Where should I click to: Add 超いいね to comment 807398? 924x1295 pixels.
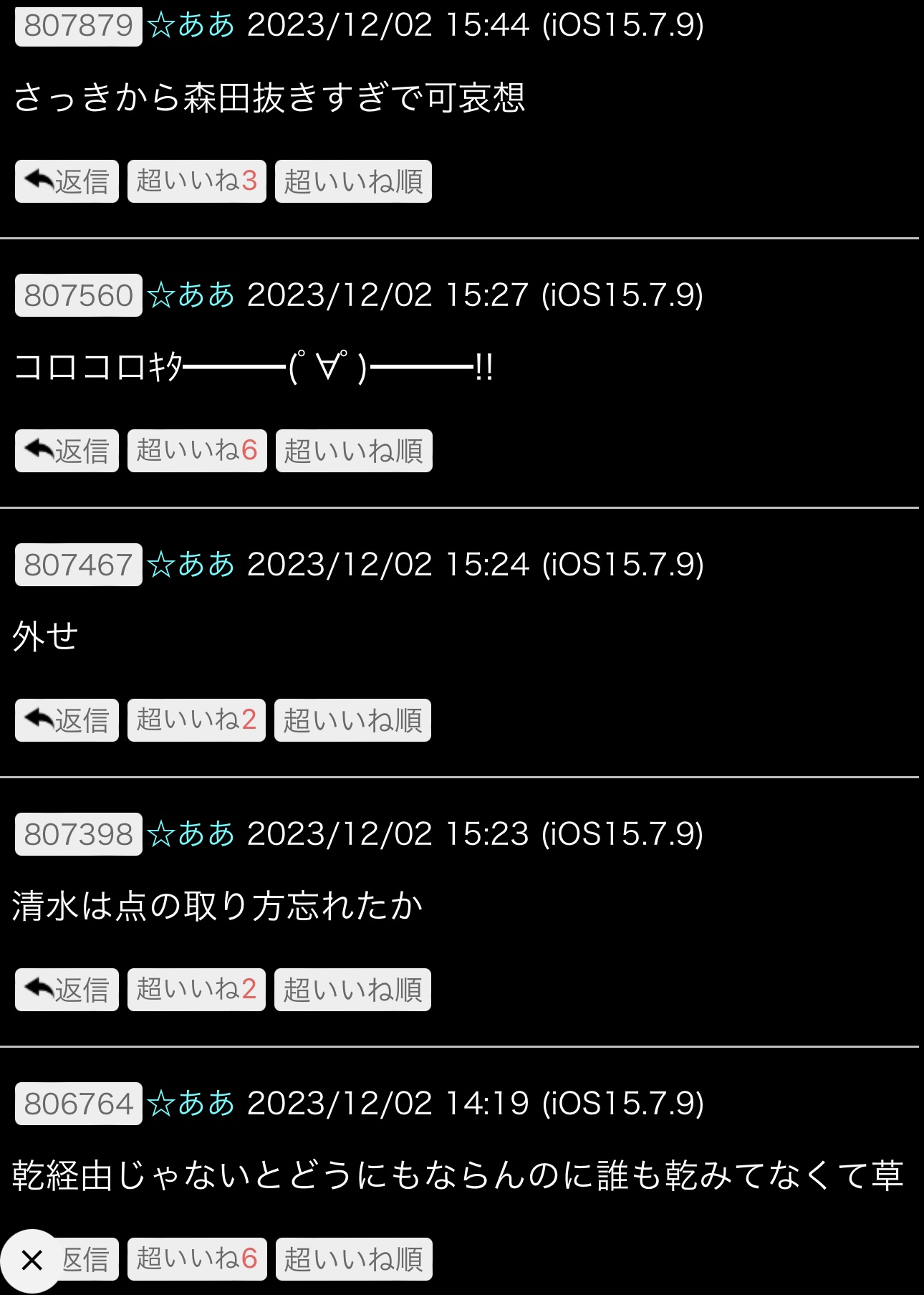coord(196,990)
